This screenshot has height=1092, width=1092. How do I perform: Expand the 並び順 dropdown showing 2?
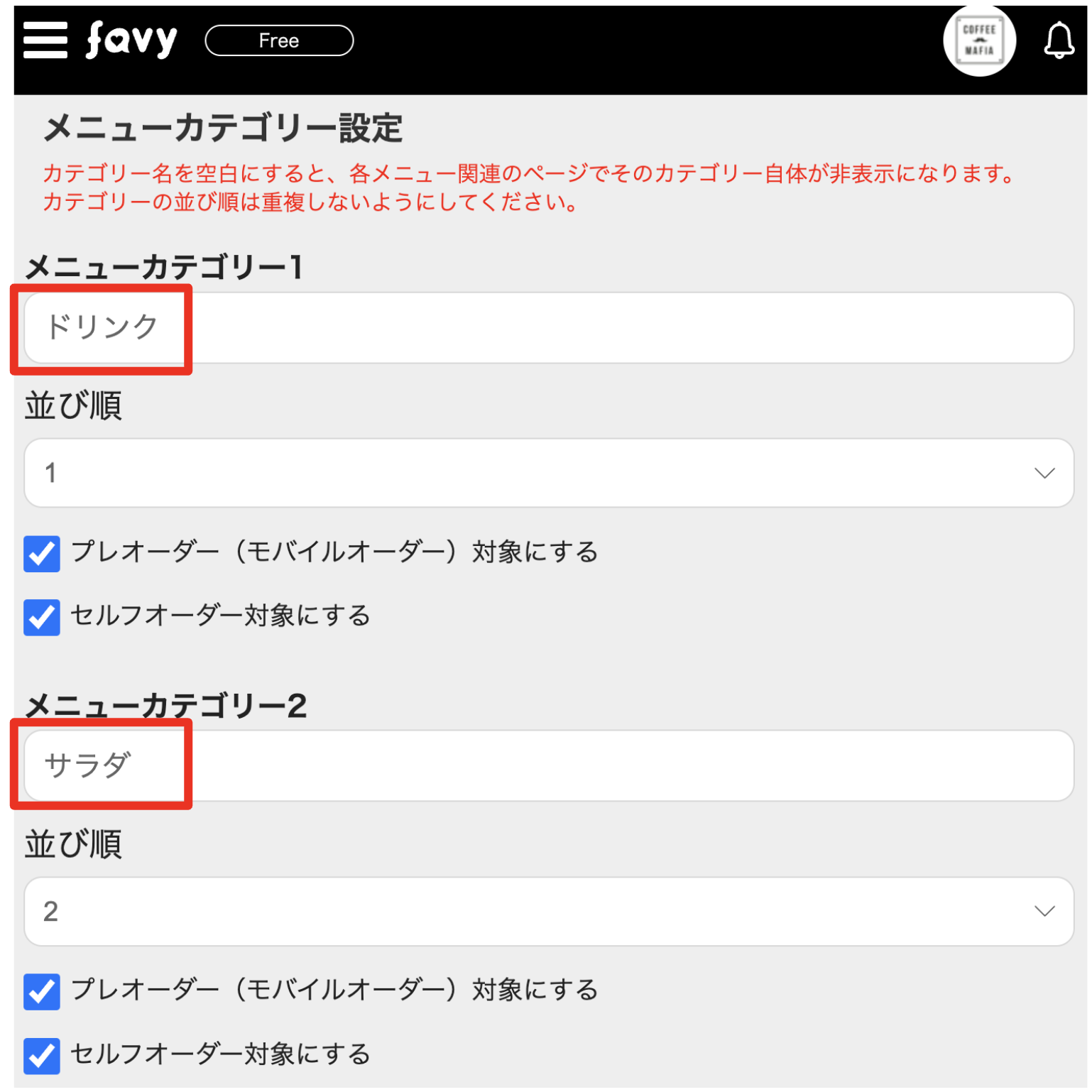click(548, 911)
